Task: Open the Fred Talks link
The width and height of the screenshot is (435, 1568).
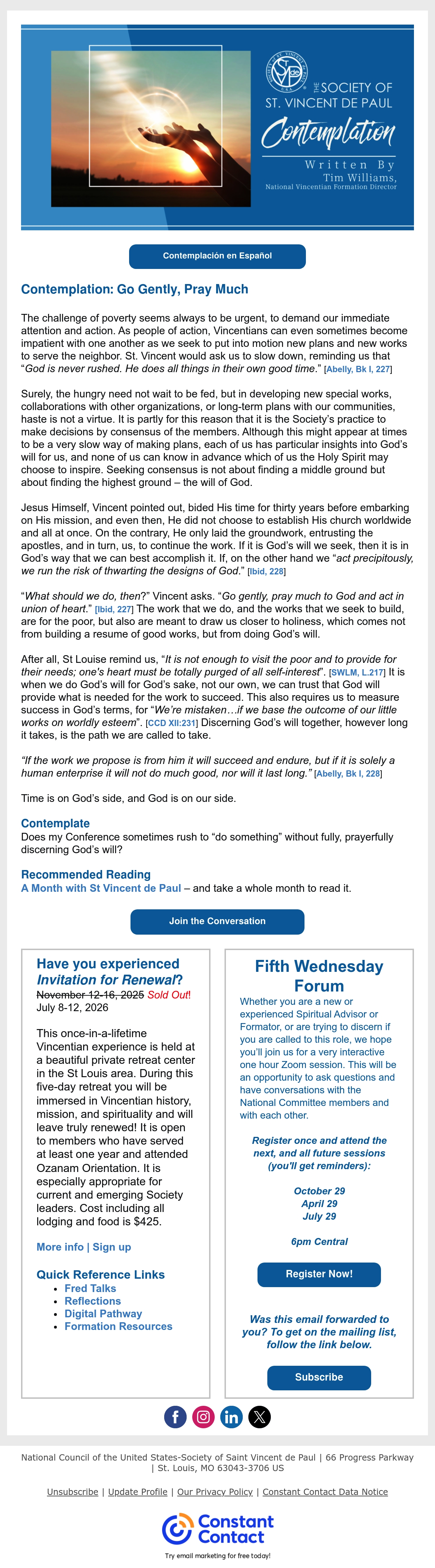Action: tap(90, 1288)
